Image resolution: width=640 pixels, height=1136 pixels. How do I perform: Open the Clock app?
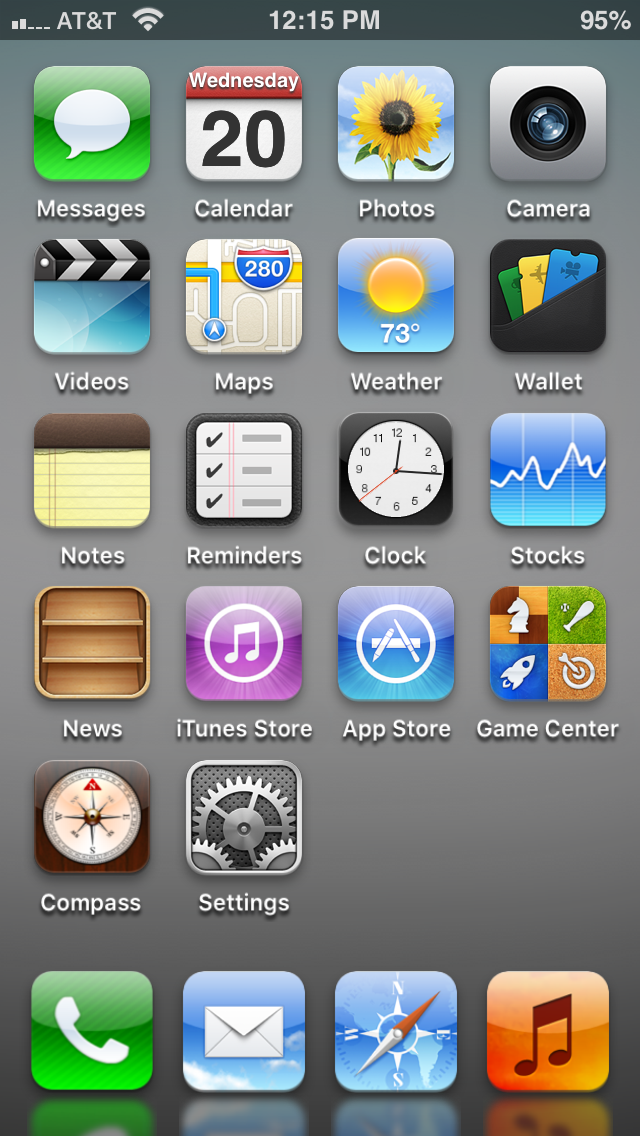point(396,470)
